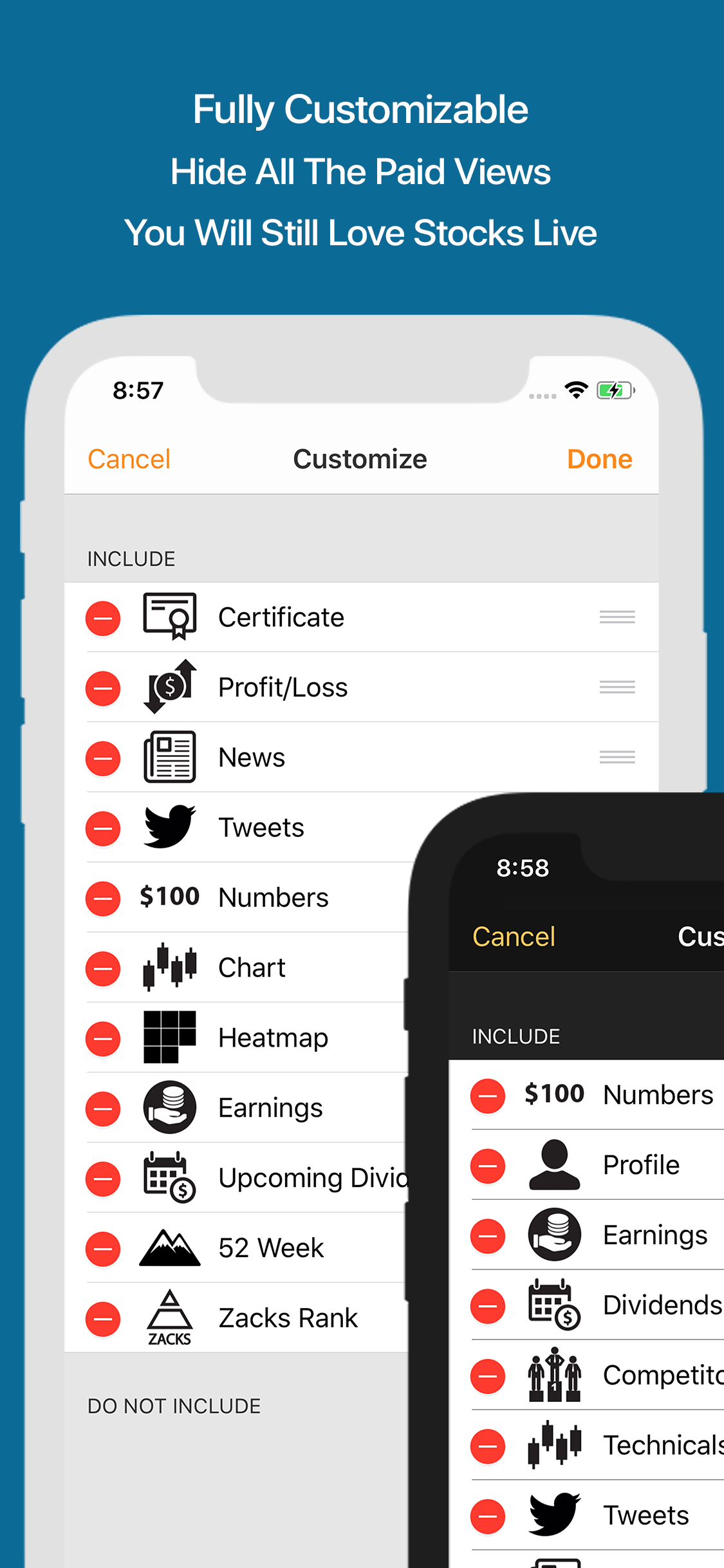The width and height of the screenshot is (724, 1568).
Task: Click the Competitors people icon
Action: click(555, 1375)
